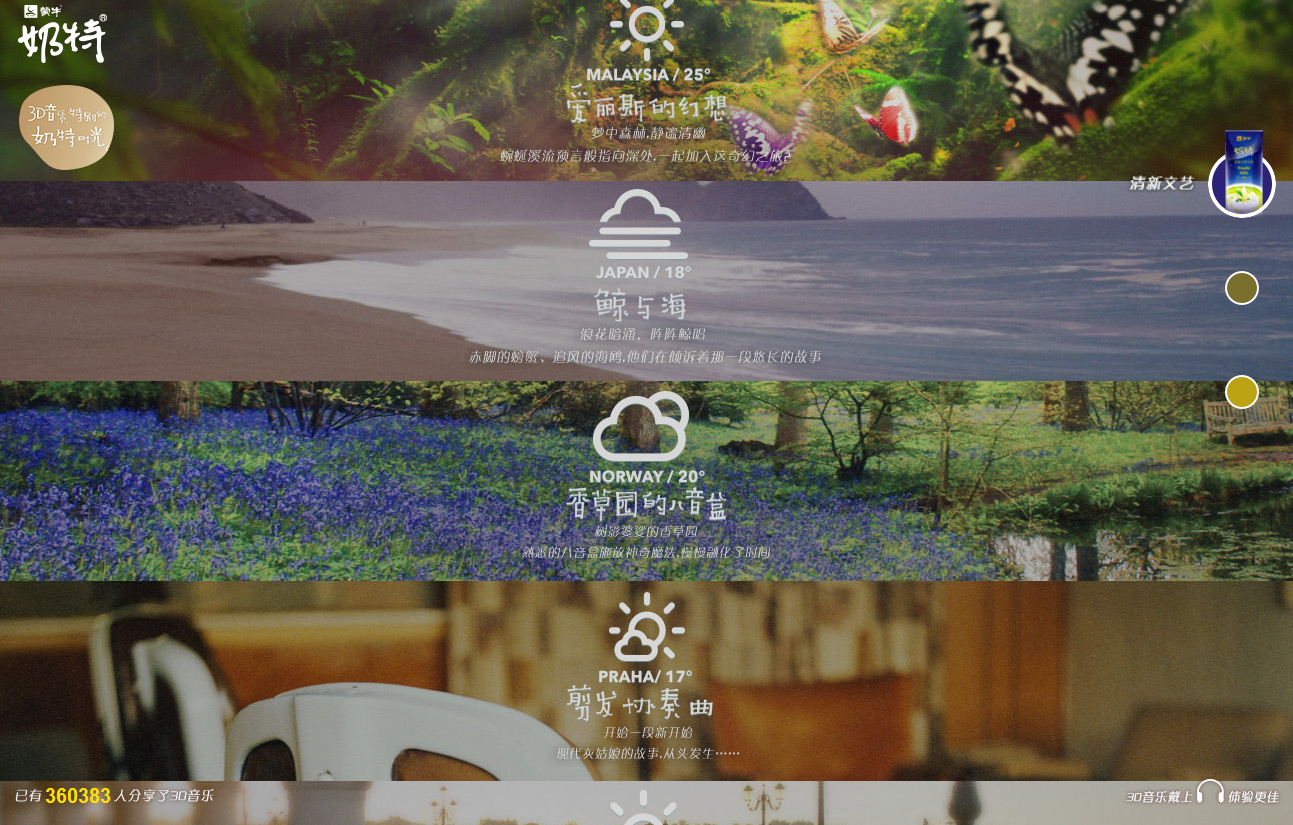Switch to the golden-yellow category dot

pos(1242,392)
